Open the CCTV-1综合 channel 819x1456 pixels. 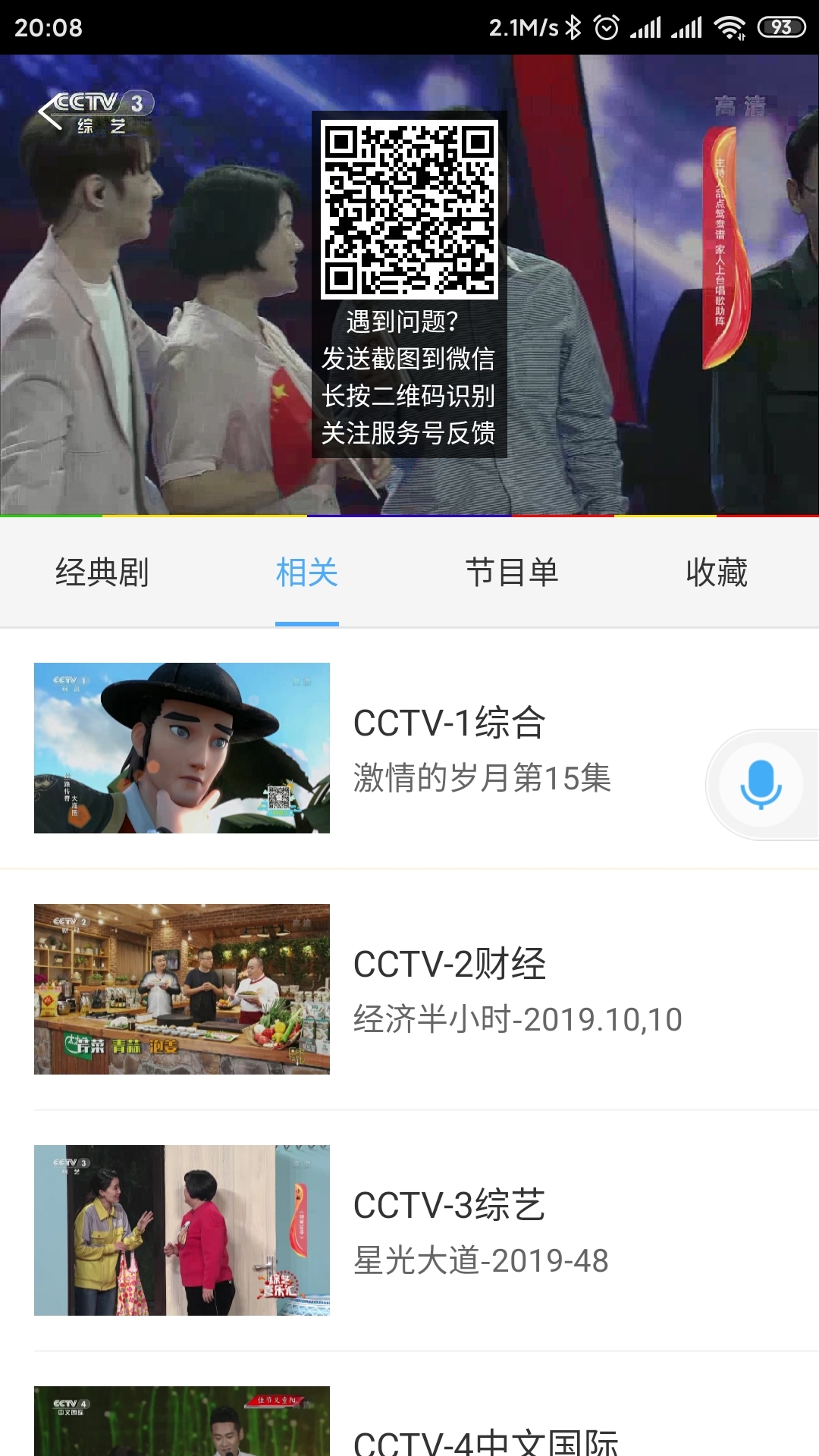pyautogui.click(x=449, y=749)
